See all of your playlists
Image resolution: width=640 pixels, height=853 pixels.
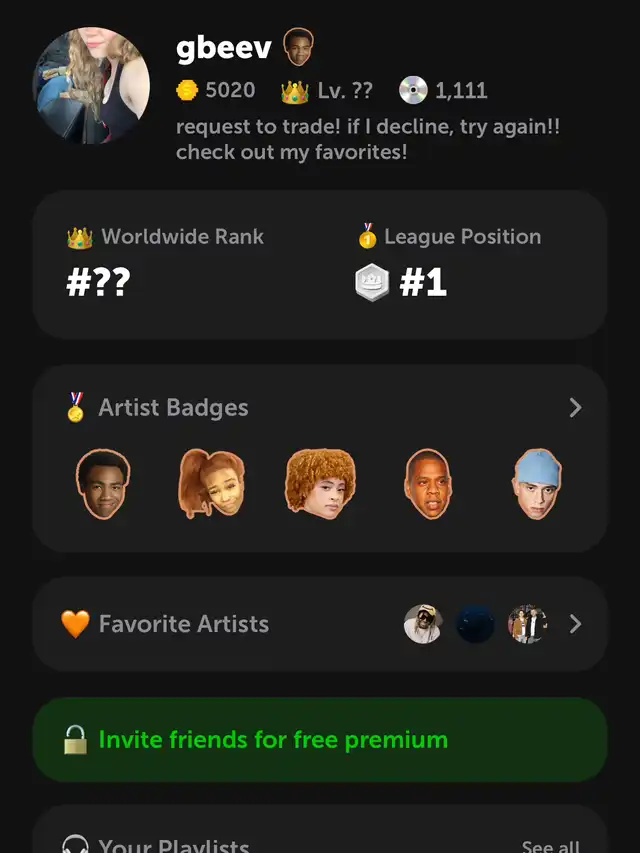(550, 845)
